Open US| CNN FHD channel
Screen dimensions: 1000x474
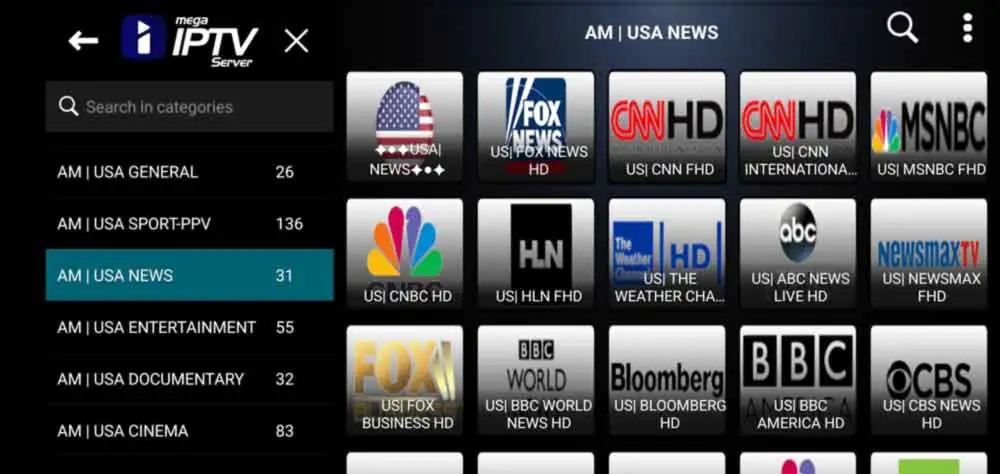pos(666,126)
